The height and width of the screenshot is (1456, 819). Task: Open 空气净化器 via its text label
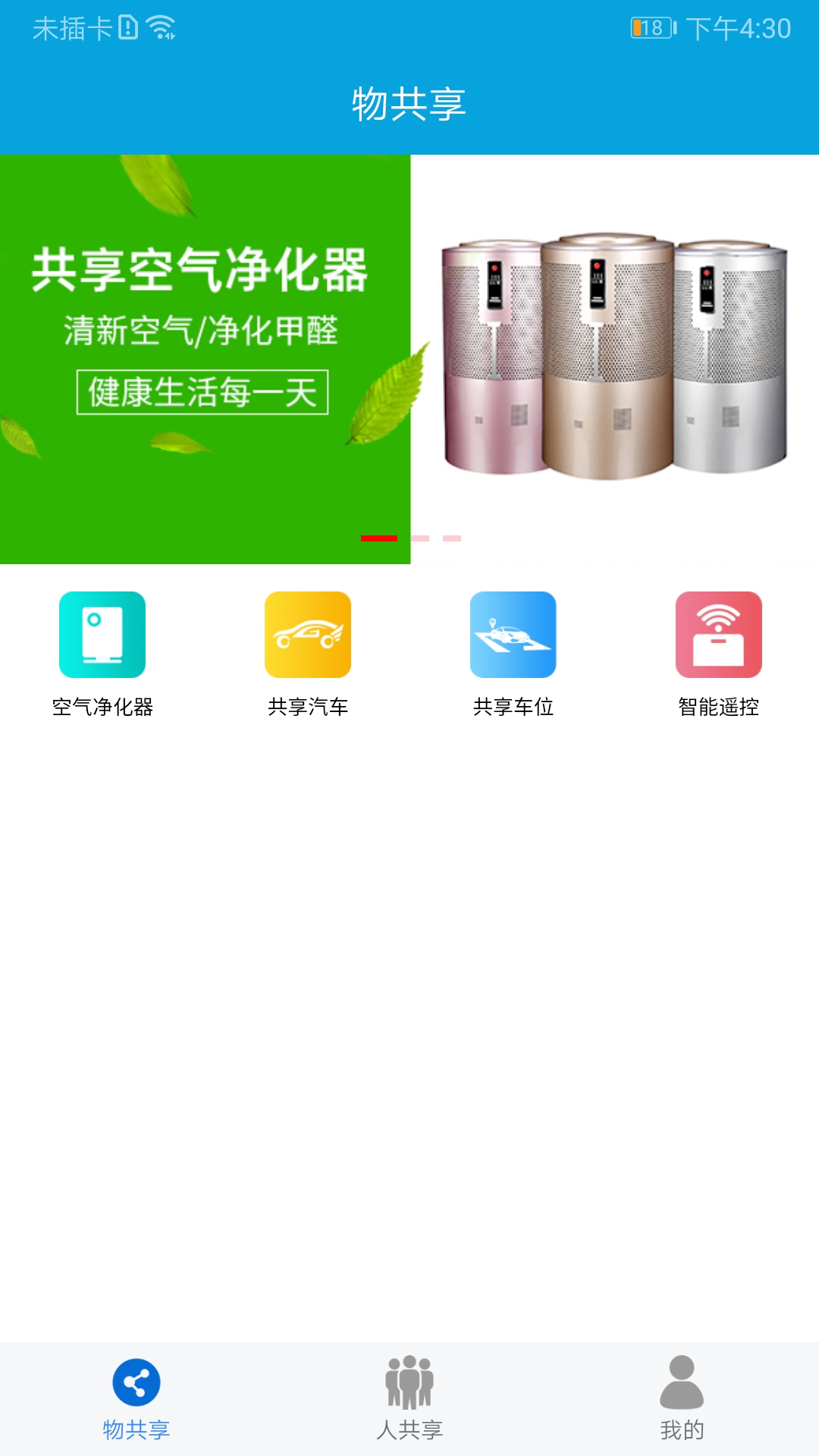click(x=102, y=706)
